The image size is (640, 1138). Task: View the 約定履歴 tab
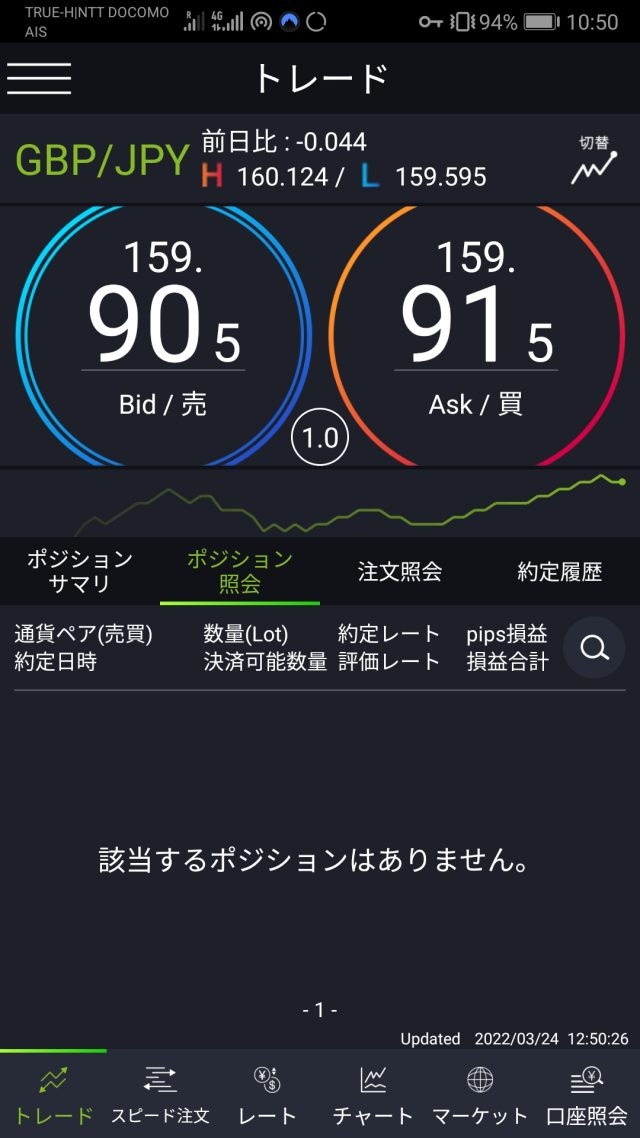point(560,571)
